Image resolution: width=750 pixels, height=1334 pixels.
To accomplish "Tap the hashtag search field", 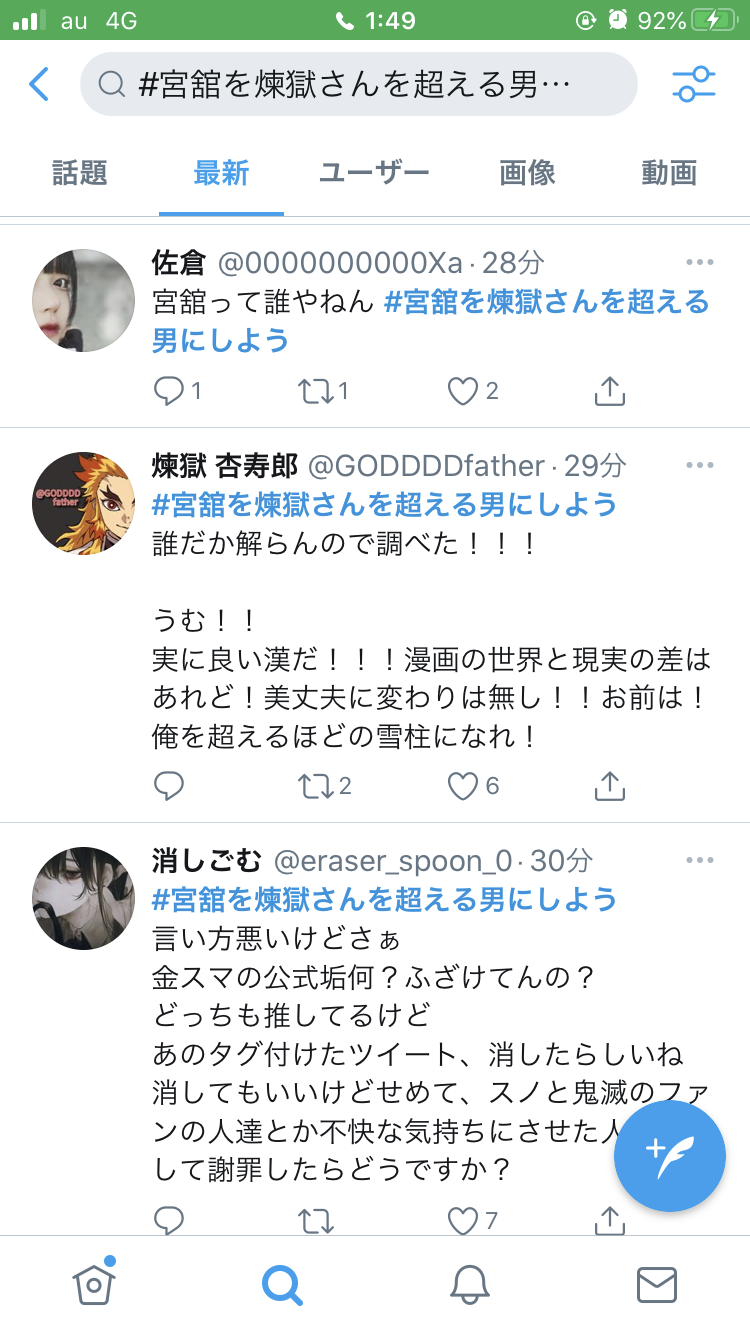I will [358, 84].
